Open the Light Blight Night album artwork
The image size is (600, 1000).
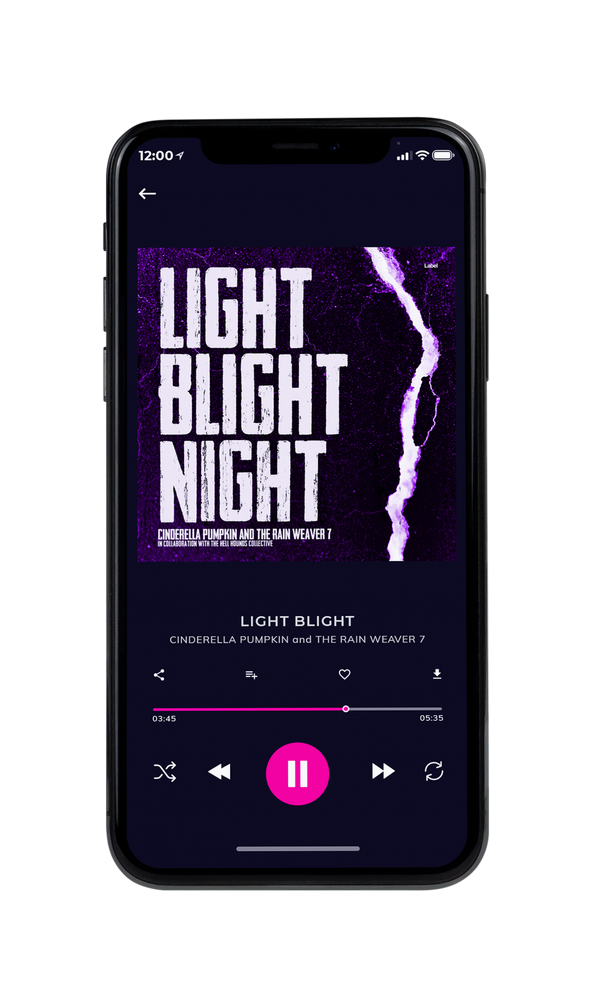point(297,404)
